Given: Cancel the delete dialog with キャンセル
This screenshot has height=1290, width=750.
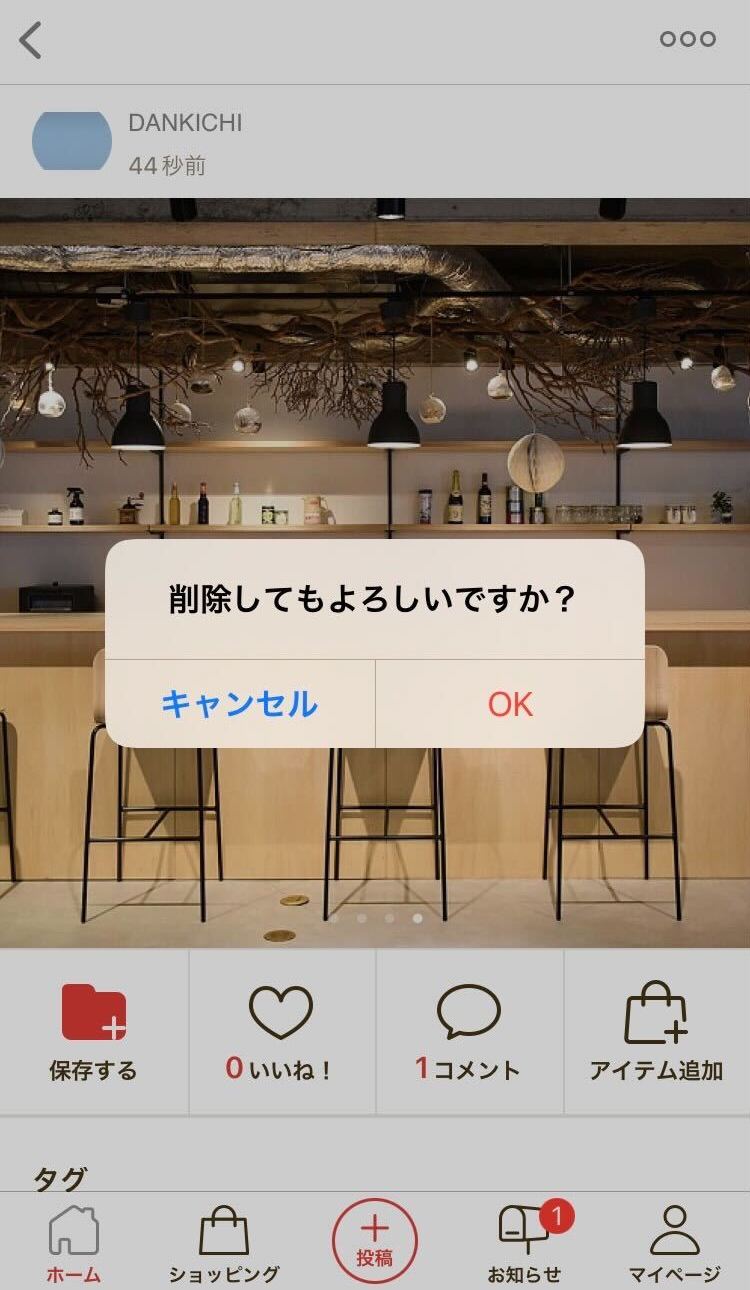Looking at the screenshot, I should tap(240, 704).
